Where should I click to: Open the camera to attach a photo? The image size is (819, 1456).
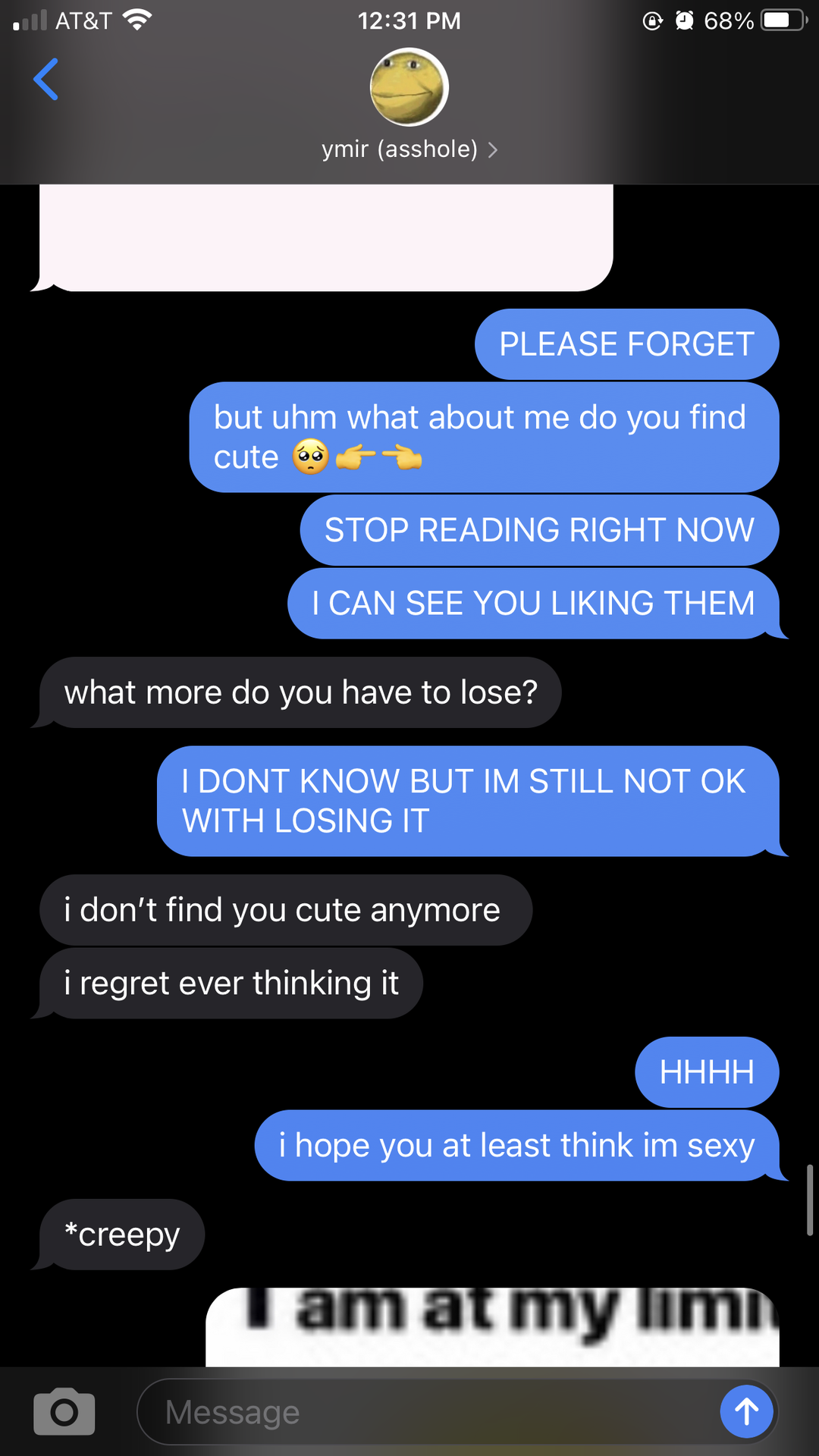64,1412
